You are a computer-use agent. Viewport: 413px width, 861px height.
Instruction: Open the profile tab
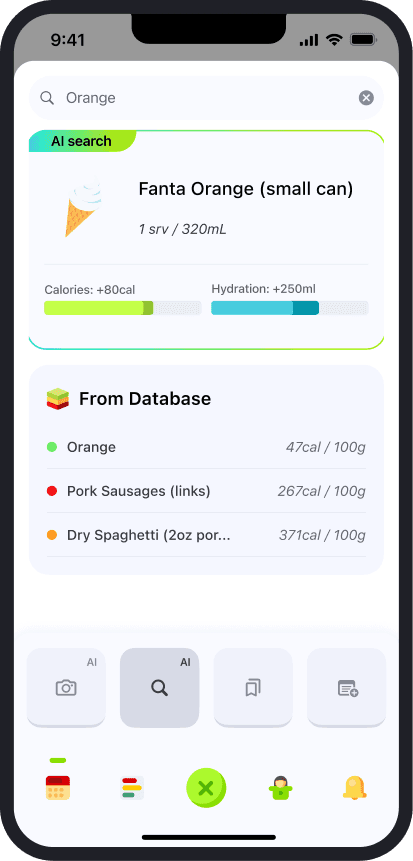click(281, 787)
